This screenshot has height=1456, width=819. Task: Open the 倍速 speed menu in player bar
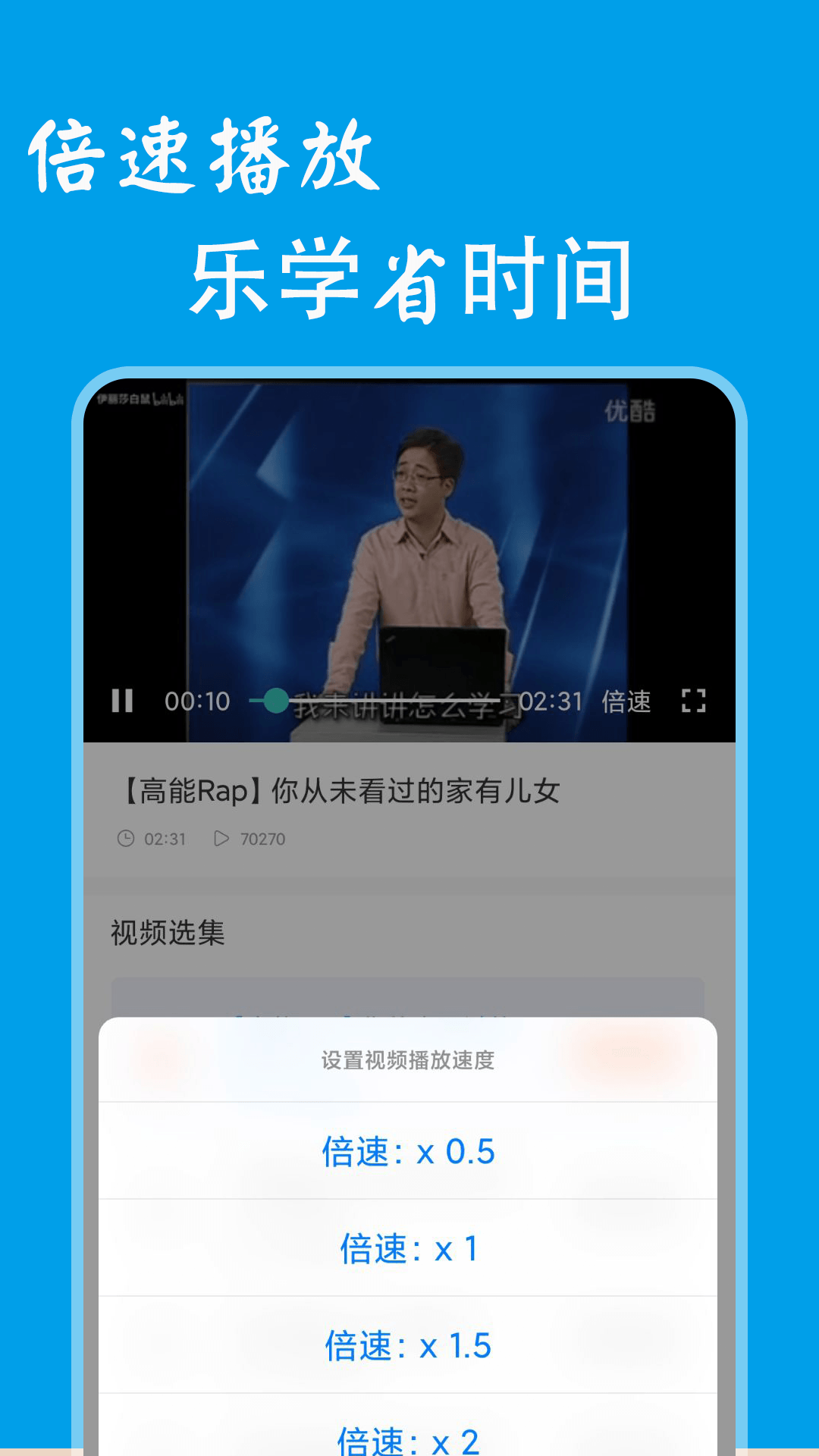point(626,701)
